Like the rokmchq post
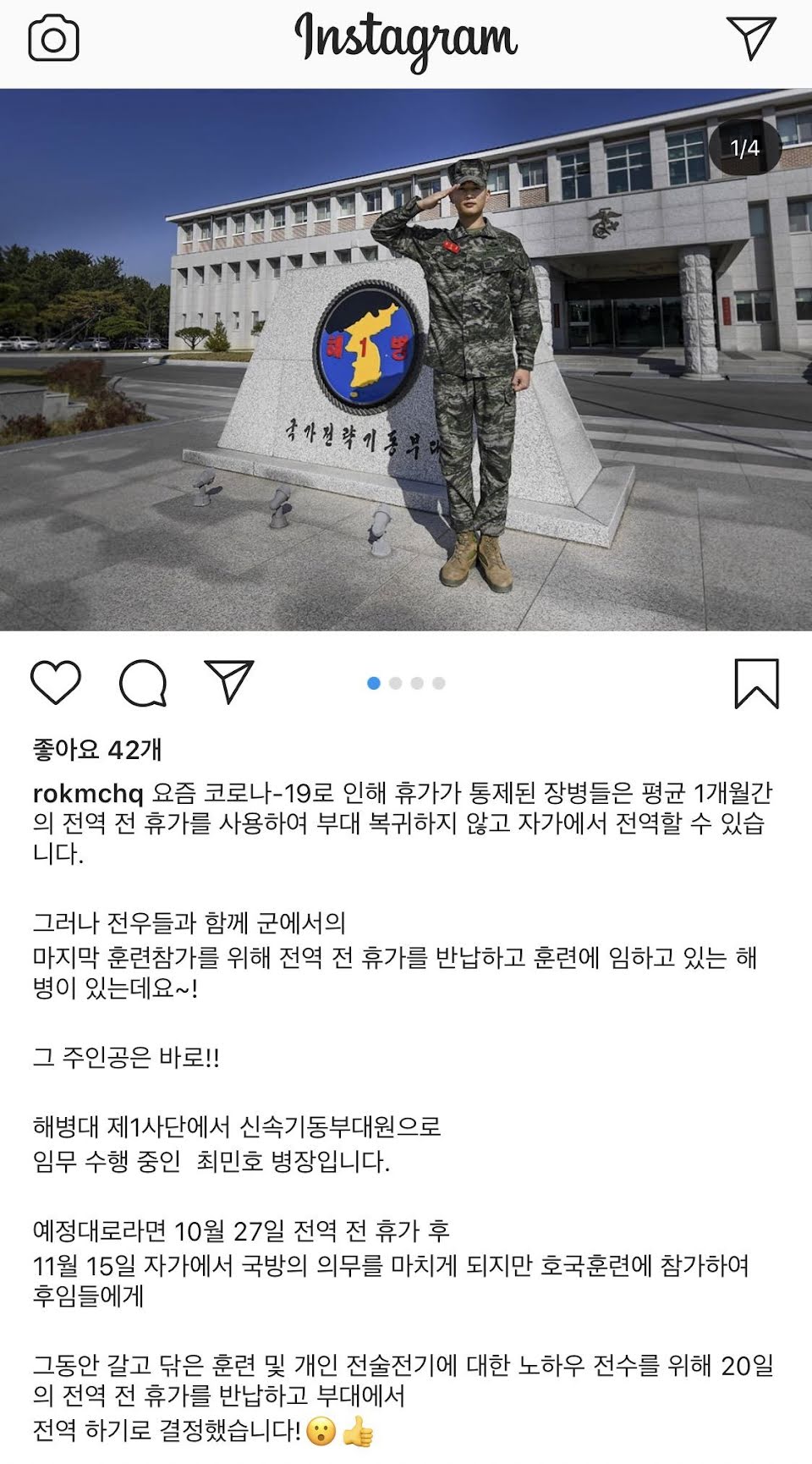 tap(56, 682)
